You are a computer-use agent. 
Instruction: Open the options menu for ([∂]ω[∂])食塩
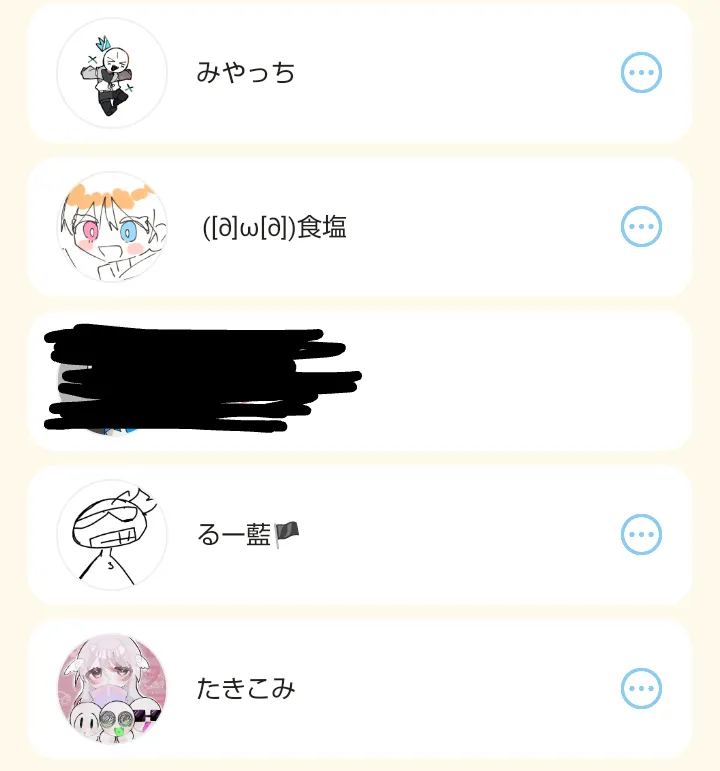[x=641, y=227]
